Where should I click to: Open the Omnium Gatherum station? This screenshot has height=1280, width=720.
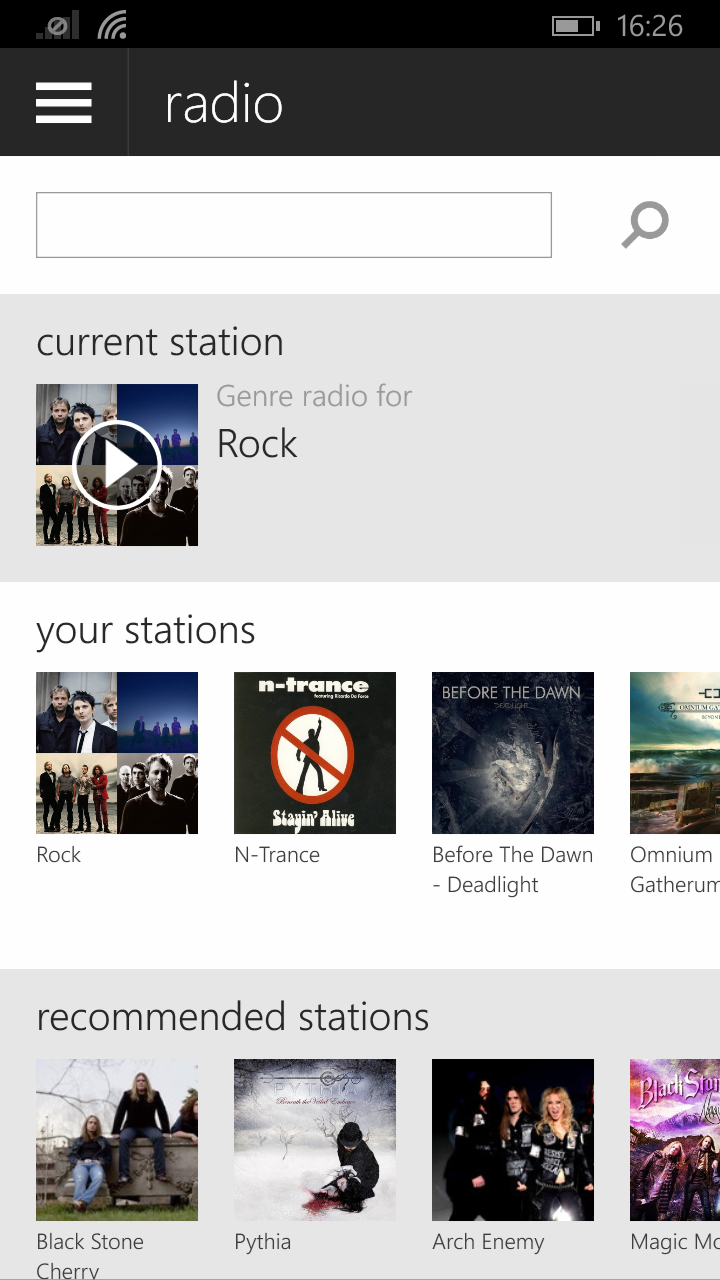[x=675, y=753]
